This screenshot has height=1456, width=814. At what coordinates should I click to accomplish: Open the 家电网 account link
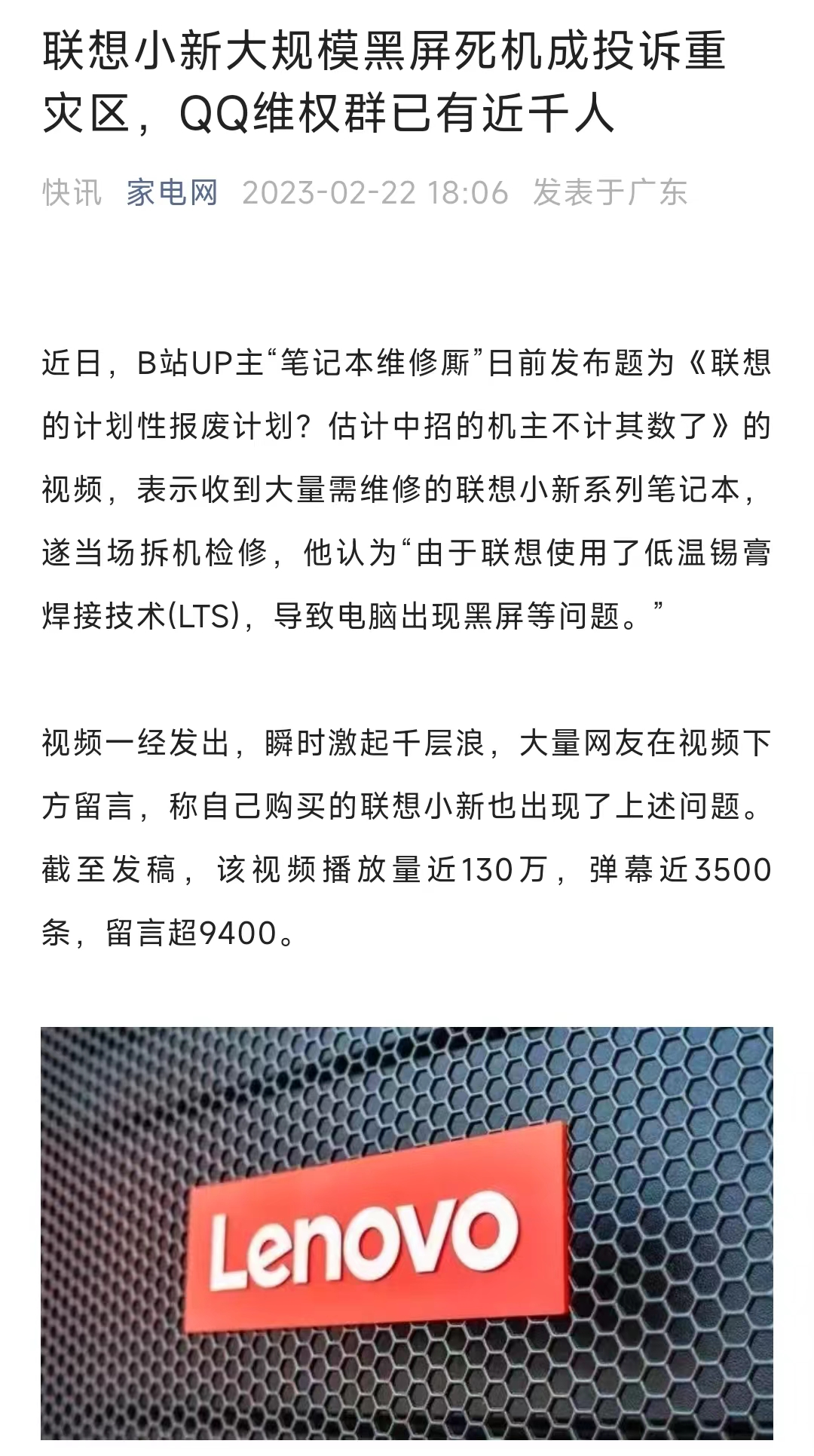[x=172, y=192]
